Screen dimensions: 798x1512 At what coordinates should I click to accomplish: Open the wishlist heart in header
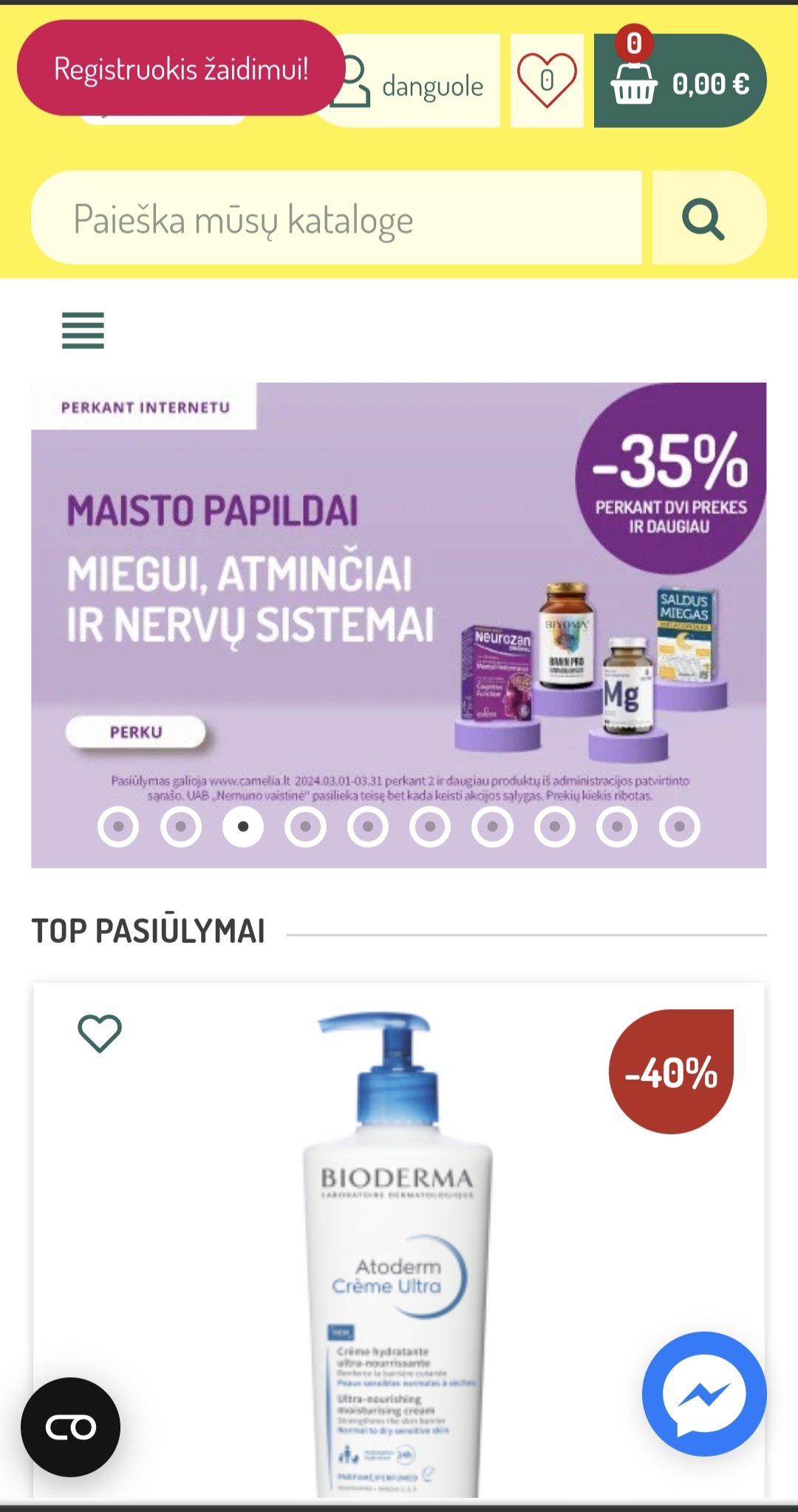(547, 81)
